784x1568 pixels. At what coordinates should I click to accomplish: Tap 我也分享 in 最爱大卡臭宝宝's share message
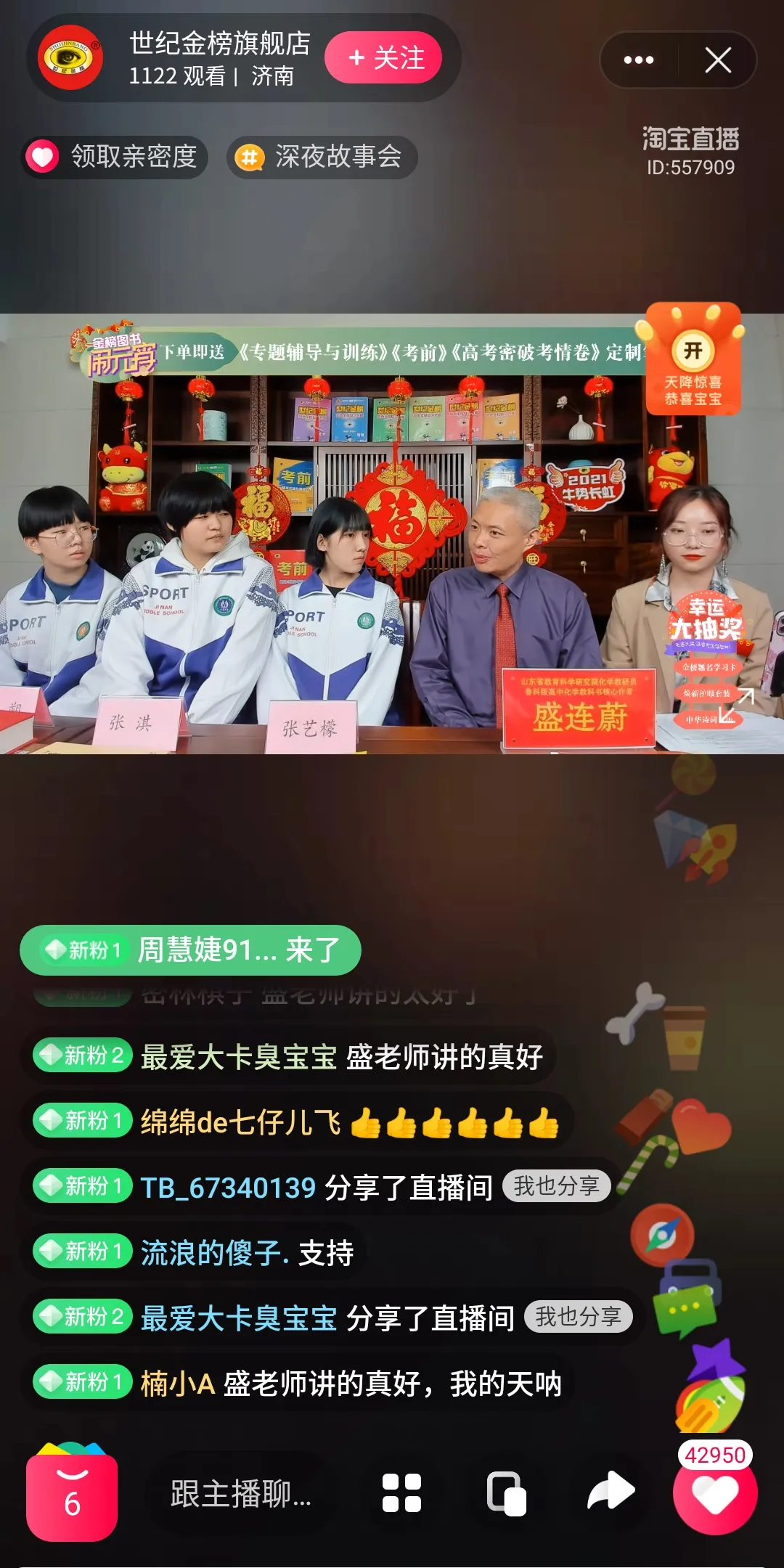578,1316
